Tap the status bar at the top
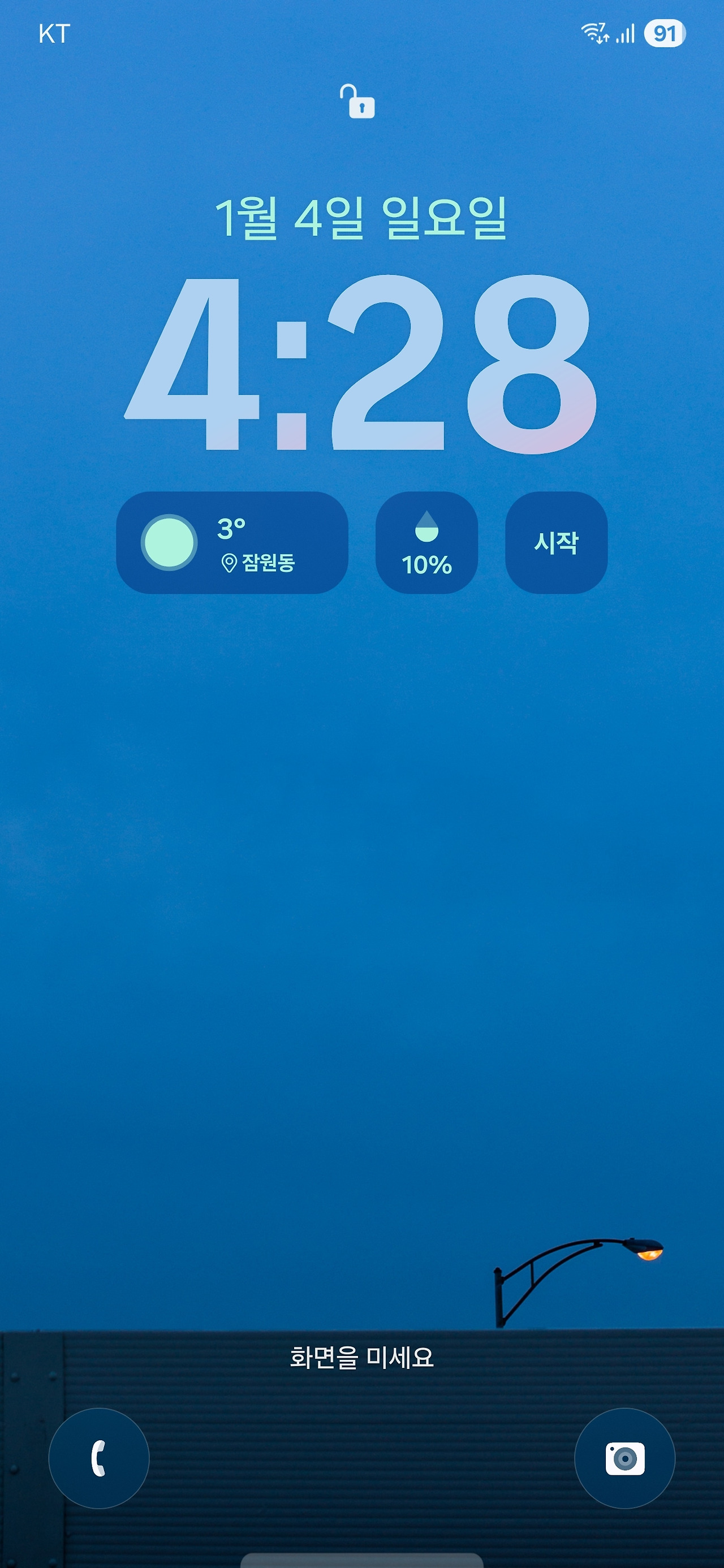 pos(361,33)
